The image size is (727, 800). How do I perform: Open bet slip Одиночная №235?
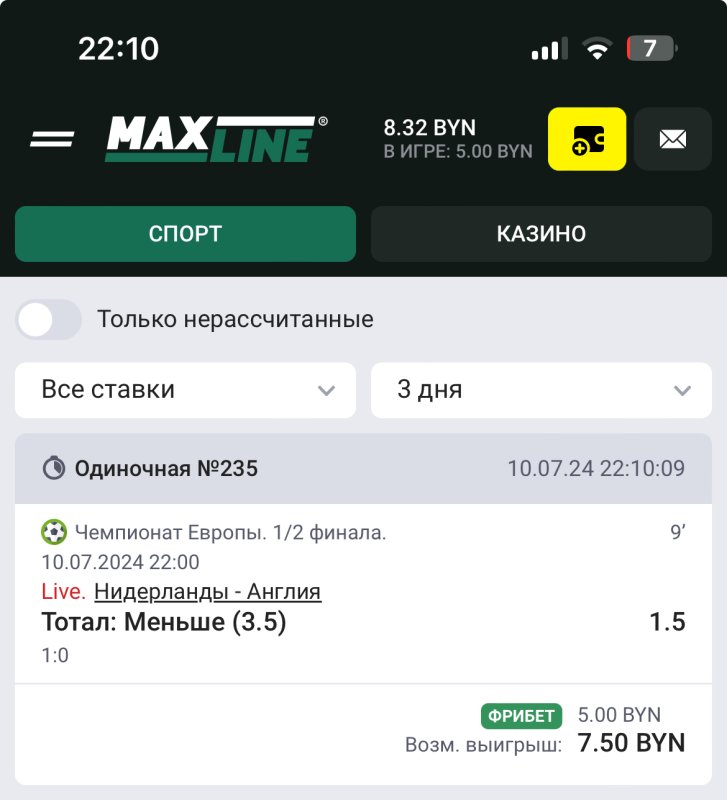pyautogui.click(x=166, y=468)
